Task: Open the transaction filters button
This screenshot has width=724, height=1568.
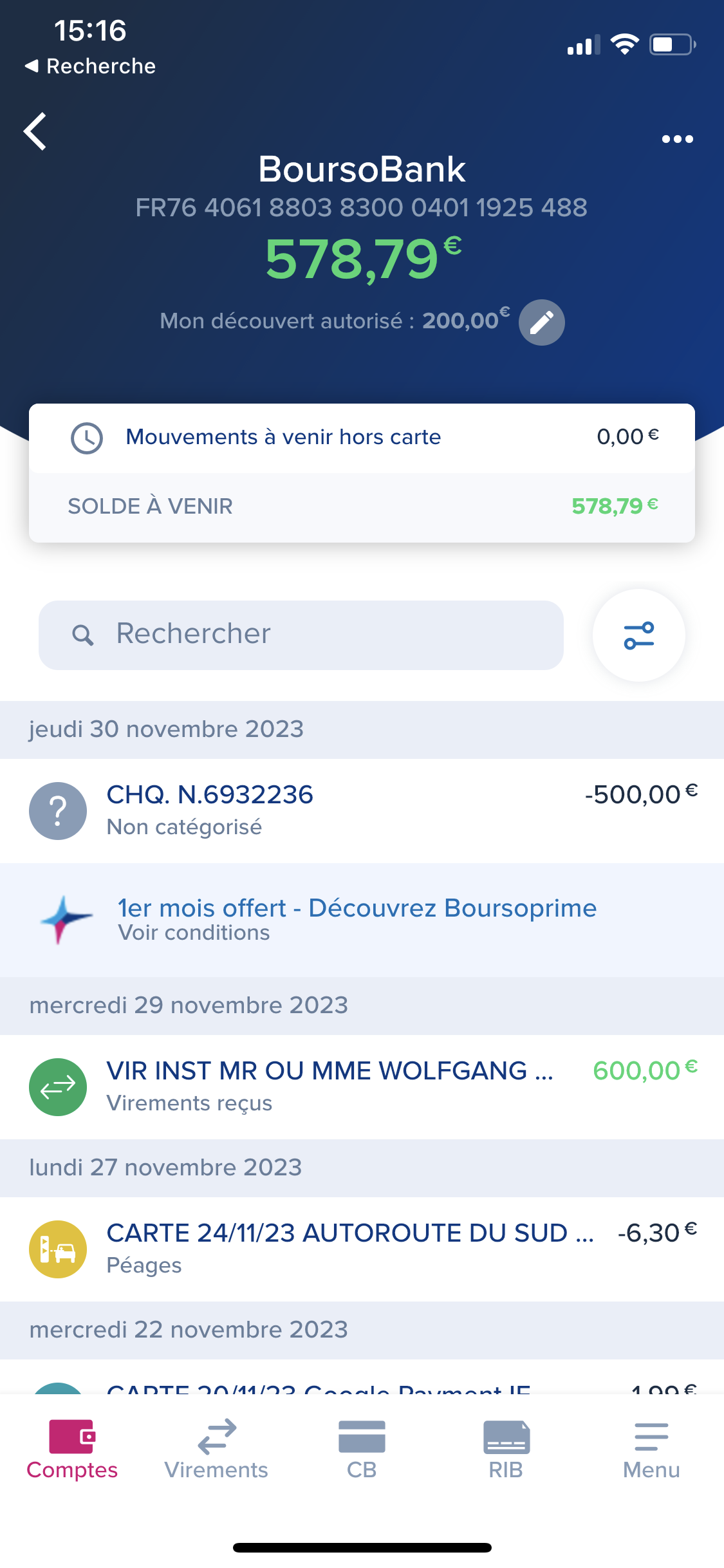Action: point(638,635)
